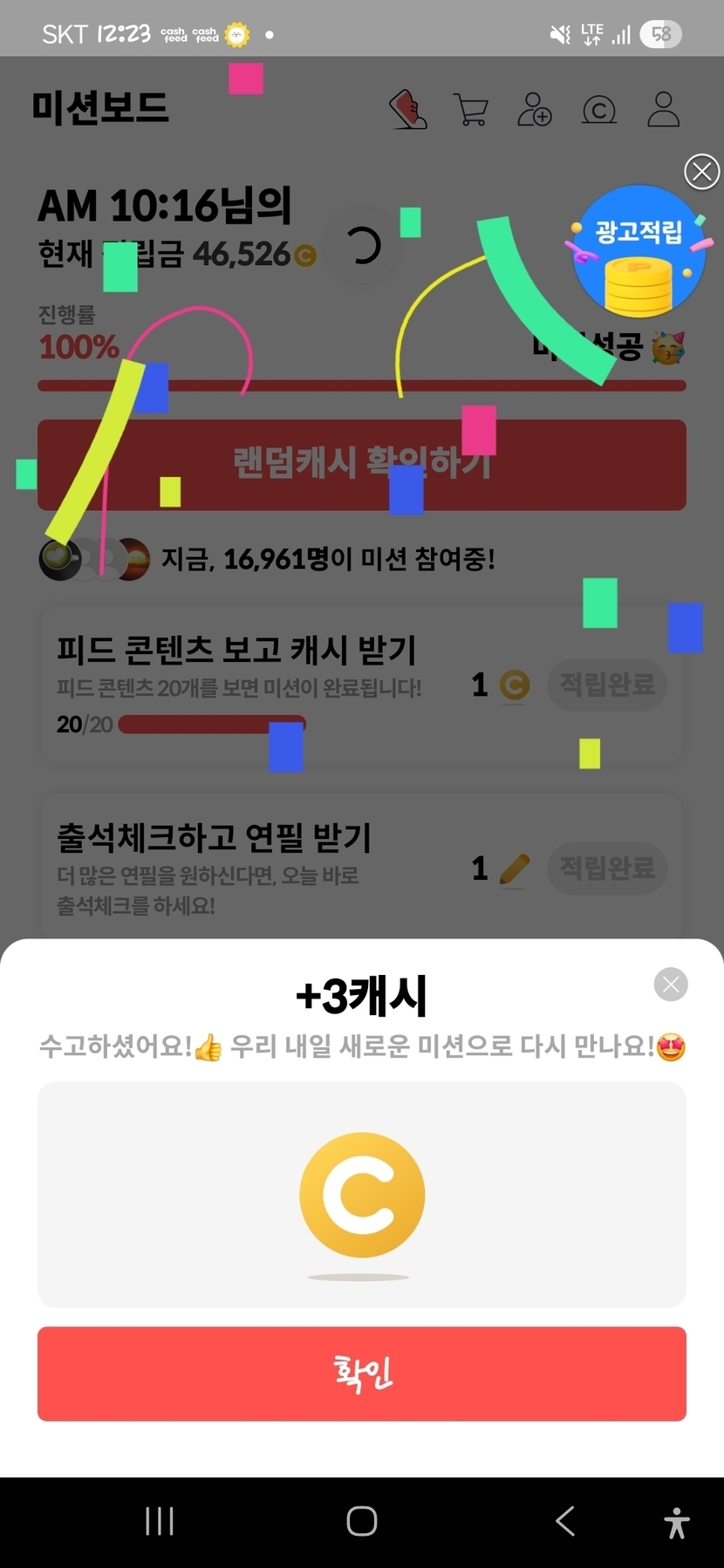Open my profile page
Image resolution: width=724 pixels, height=1568 pixels.
(663, 110)
